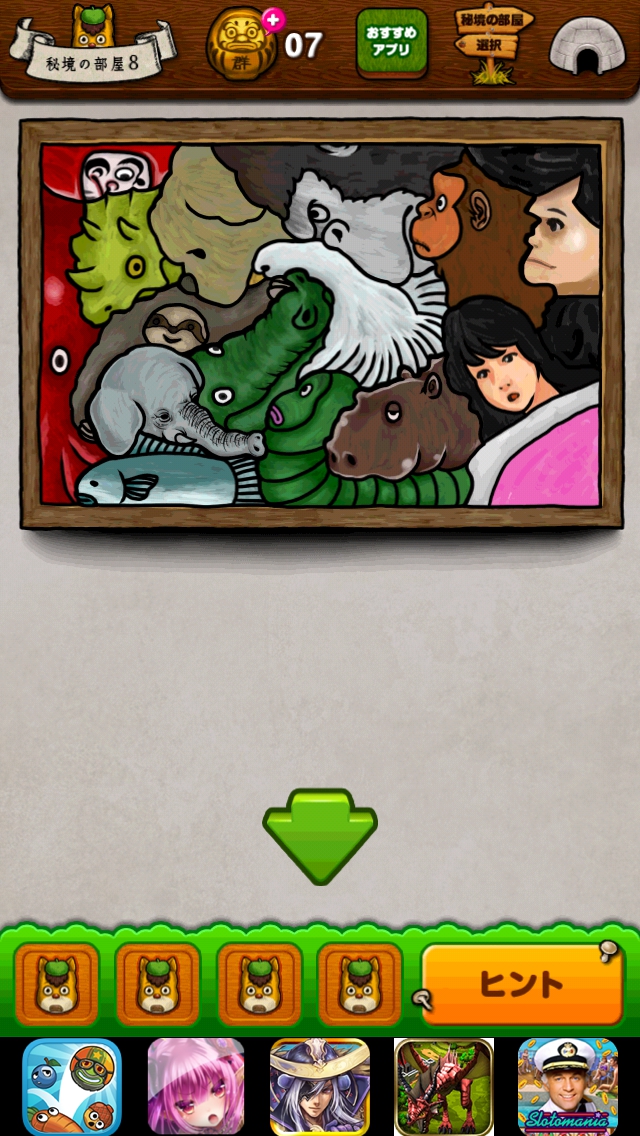The height and width of the screenshot is (1136, 640).
Task: Open the Slotomania app ad
Action: (x=568, y=1086)
